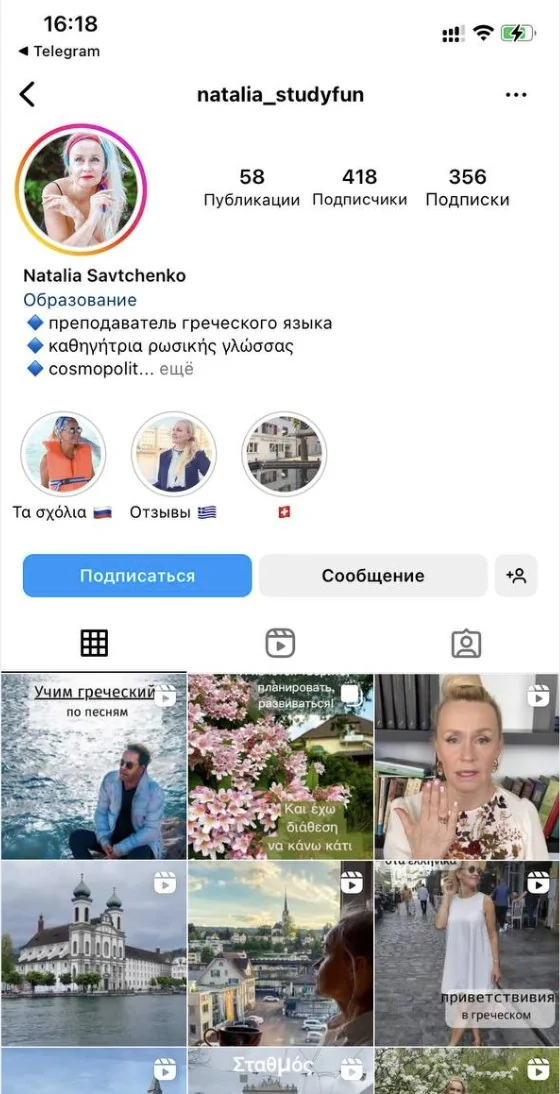This screenshot has width=560, height=1094.
Task: Open the 418 Подписчики followers list
Action: 359,188
